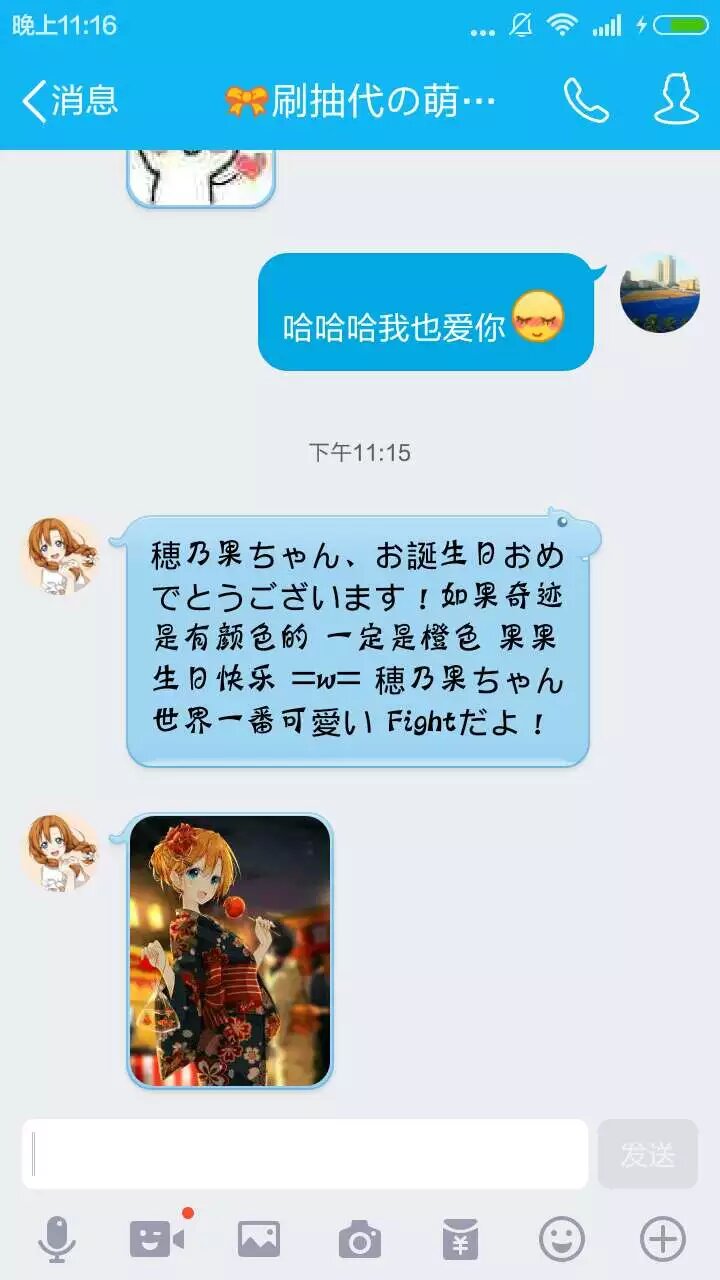720x1280 pixels.
Task: Open the kimono girl picture
Action: pyautogui.click(x=230, y=950)
